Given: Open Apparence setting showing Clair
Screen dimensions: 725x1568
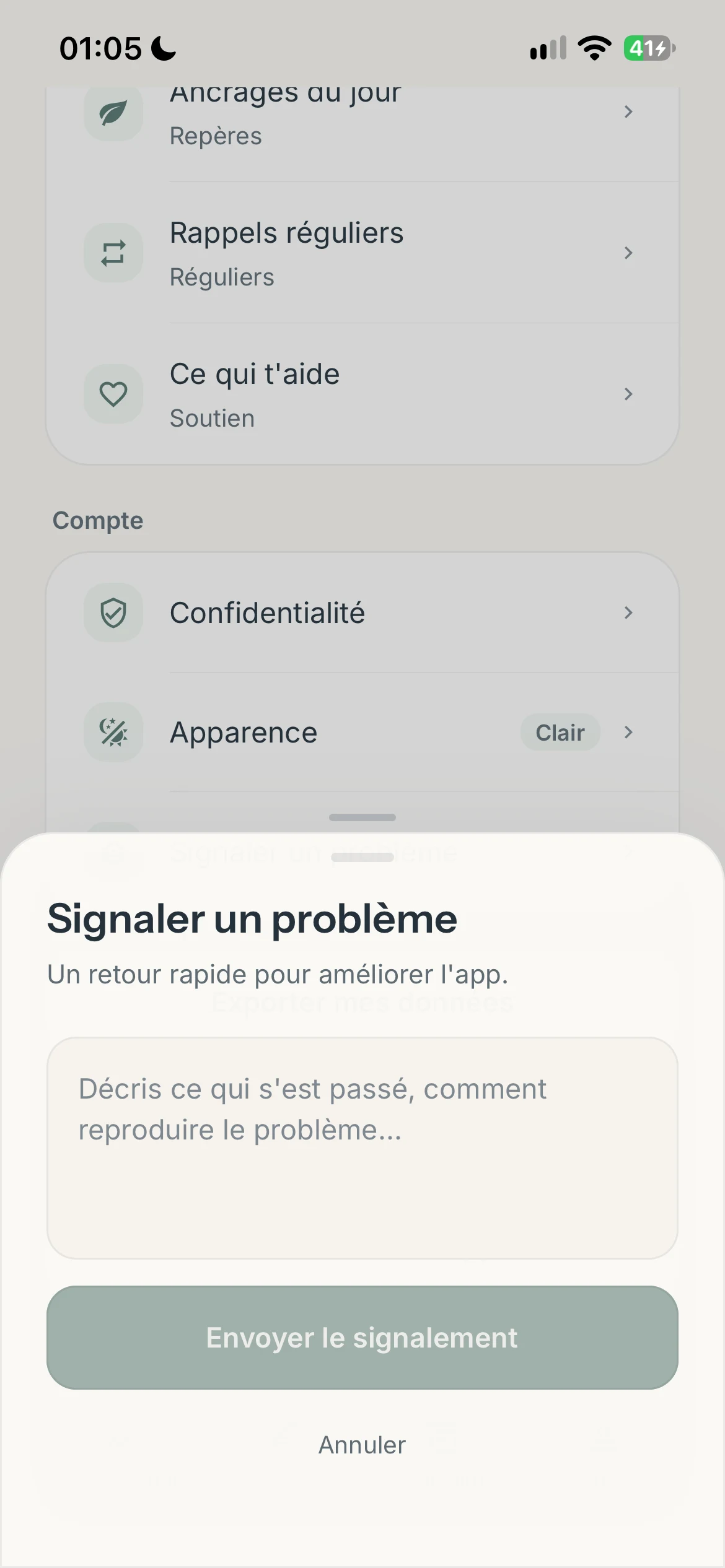Looking at the screenshot, I should tap(362, 732).
